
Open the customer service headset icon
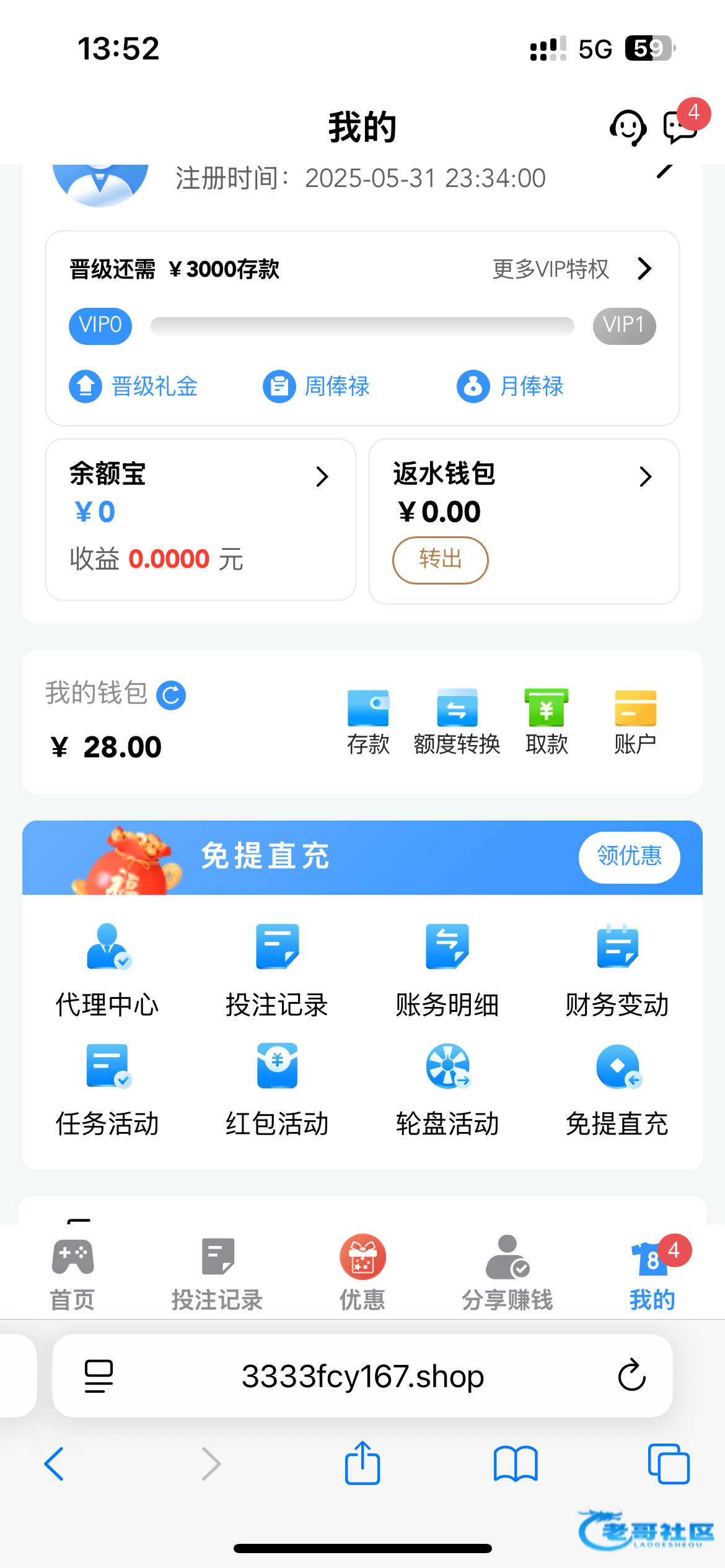628,128
